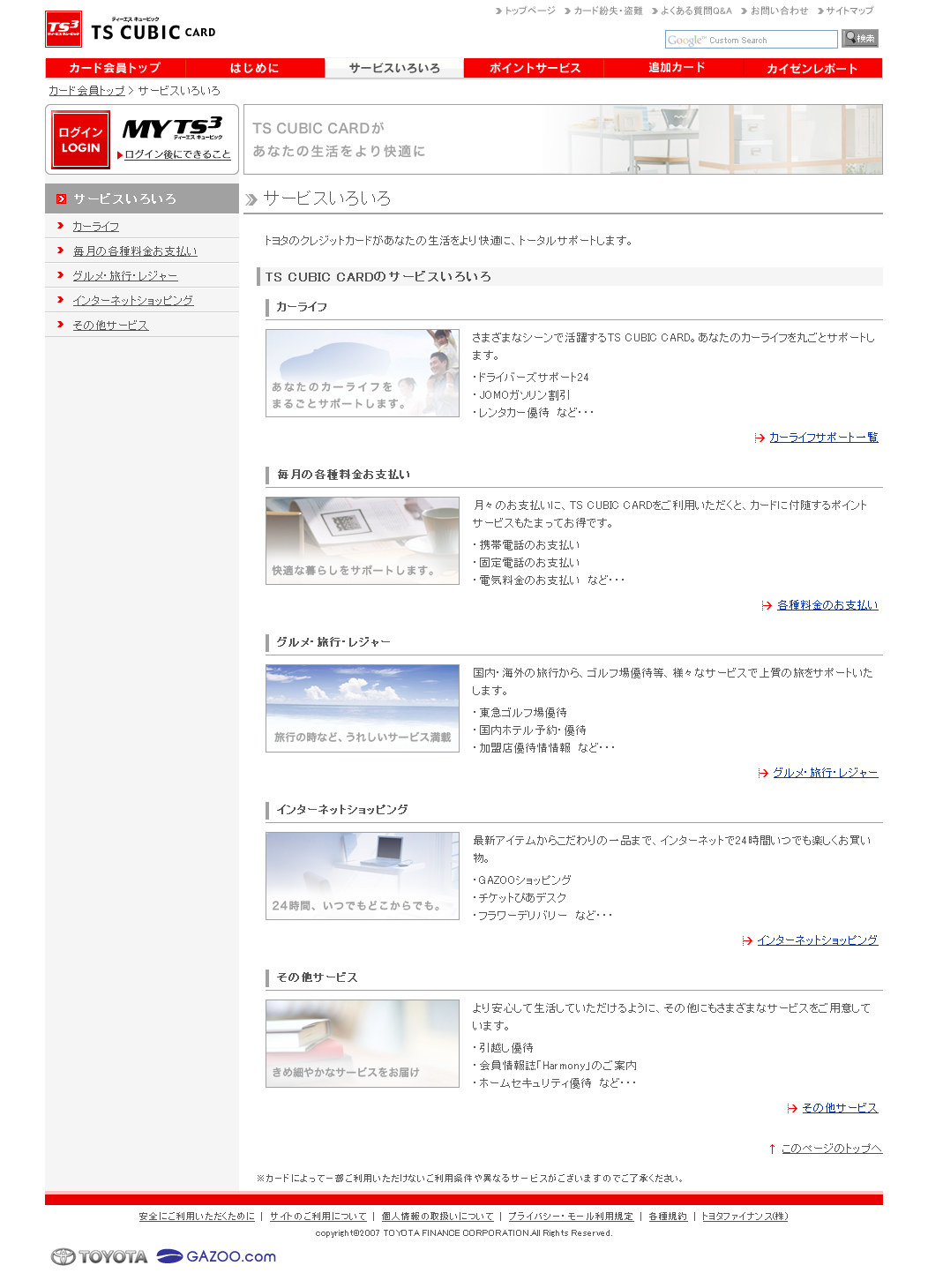
Task: Open the カイゼンレポート tab
Action: [x=812, y=68]
